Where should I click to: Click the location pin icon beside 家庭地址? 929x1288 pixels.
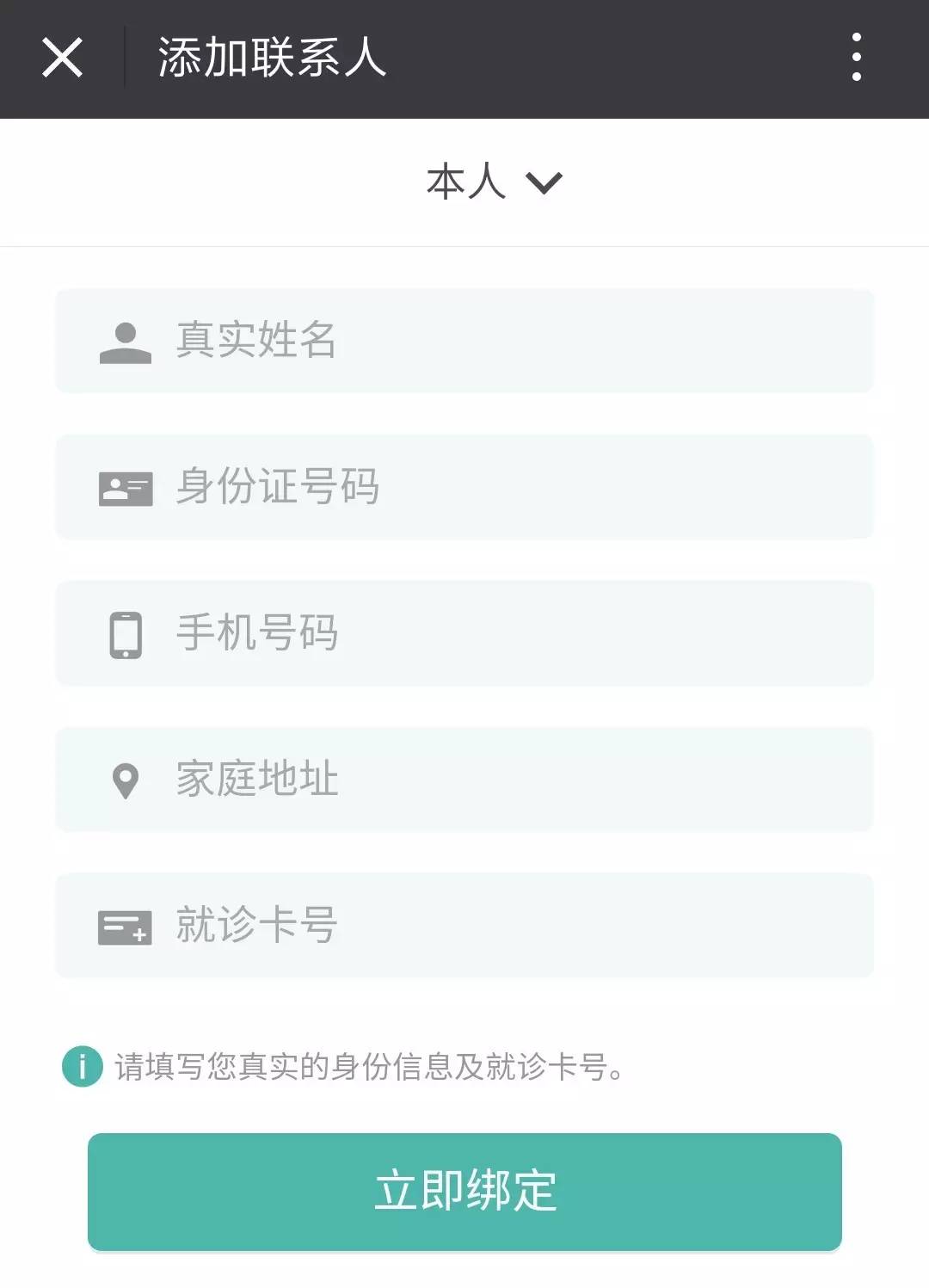[x=126, y=780]
